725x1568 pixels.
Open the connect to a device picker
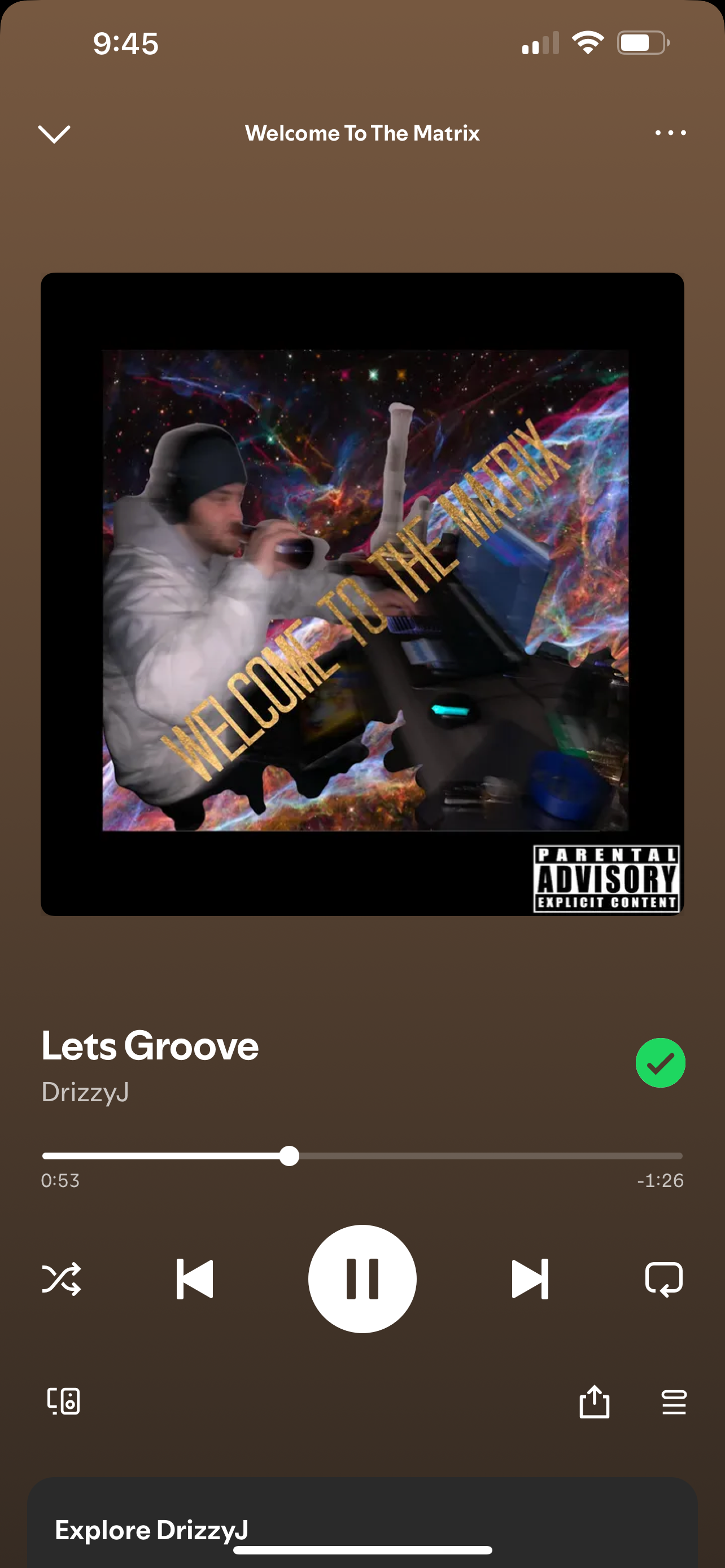point(63,1401)
